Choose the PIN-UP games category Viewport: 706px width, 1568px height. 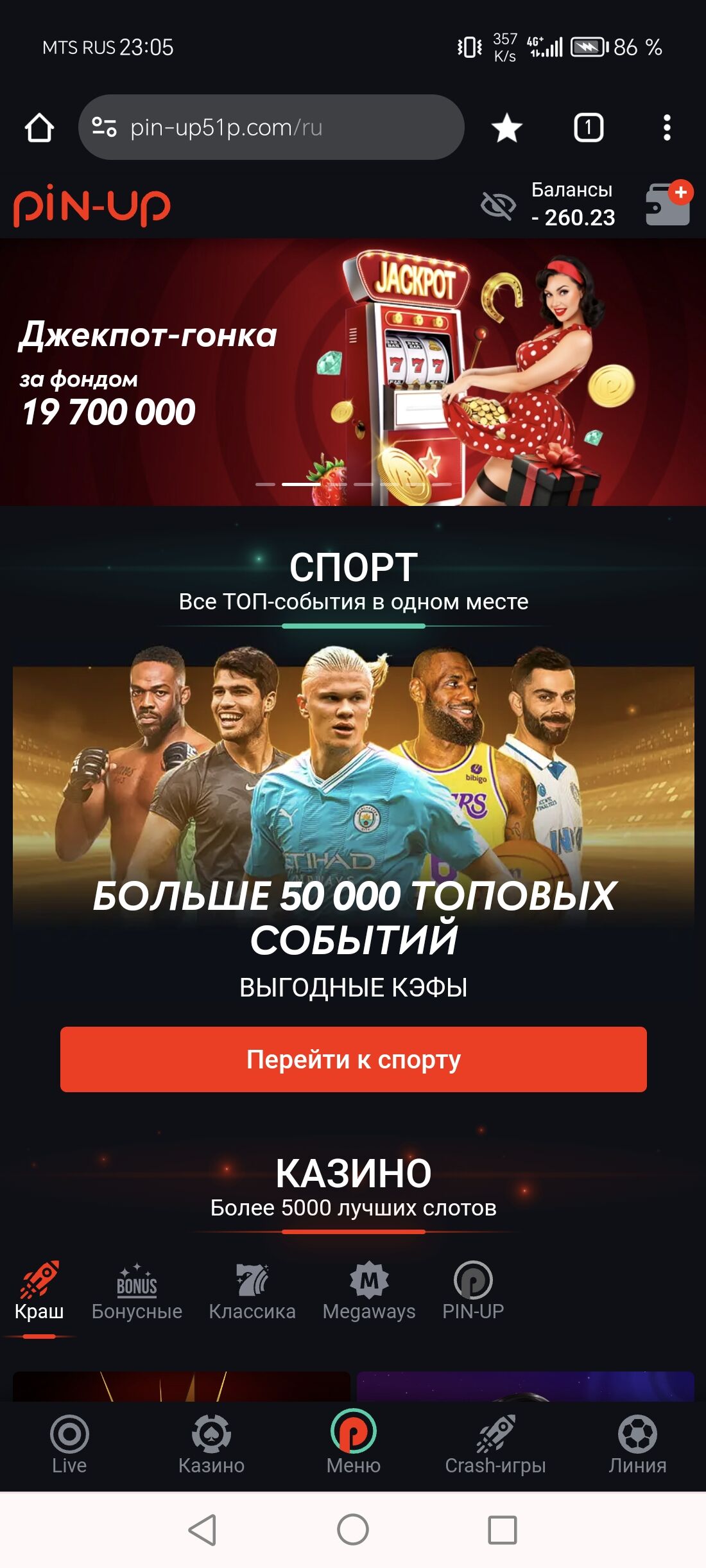point(473,1291)
